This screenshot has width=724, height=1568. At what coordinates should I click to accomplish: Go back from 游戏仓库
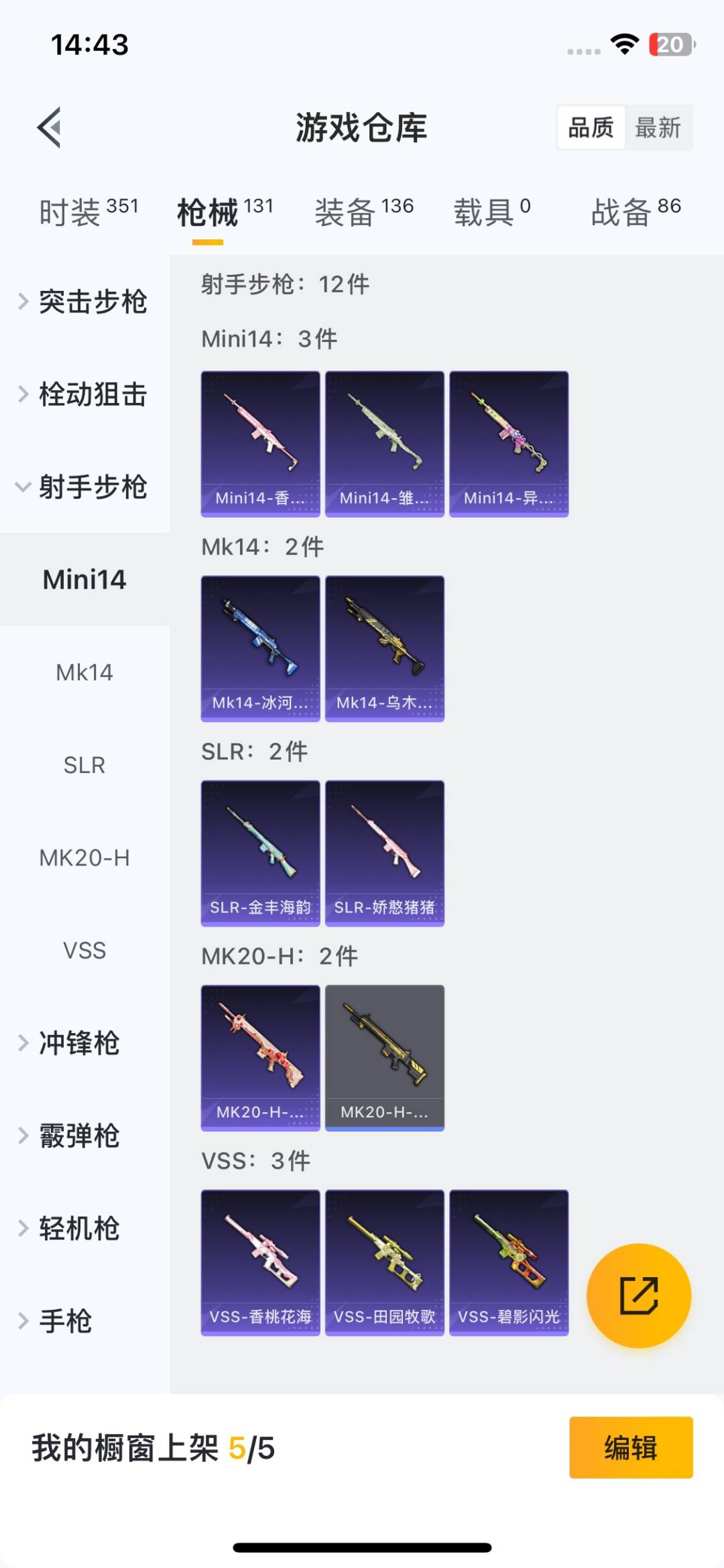click(50, 127)
